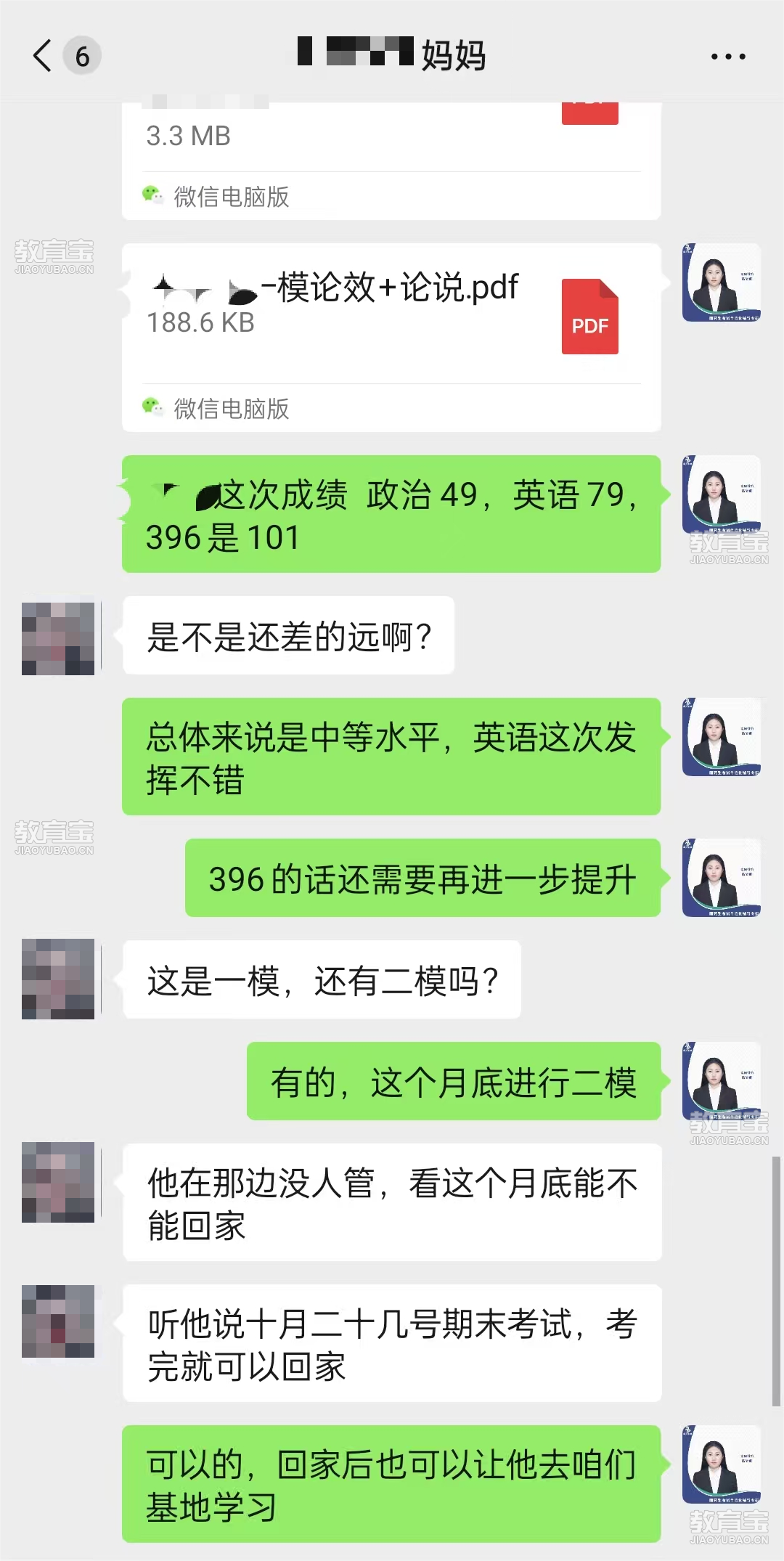Tap sender avatar next to 396的话还需要再进一步提升
The width and height of the screenshot is (784, 1561).
pyautogui.click(x=721, y=878)
